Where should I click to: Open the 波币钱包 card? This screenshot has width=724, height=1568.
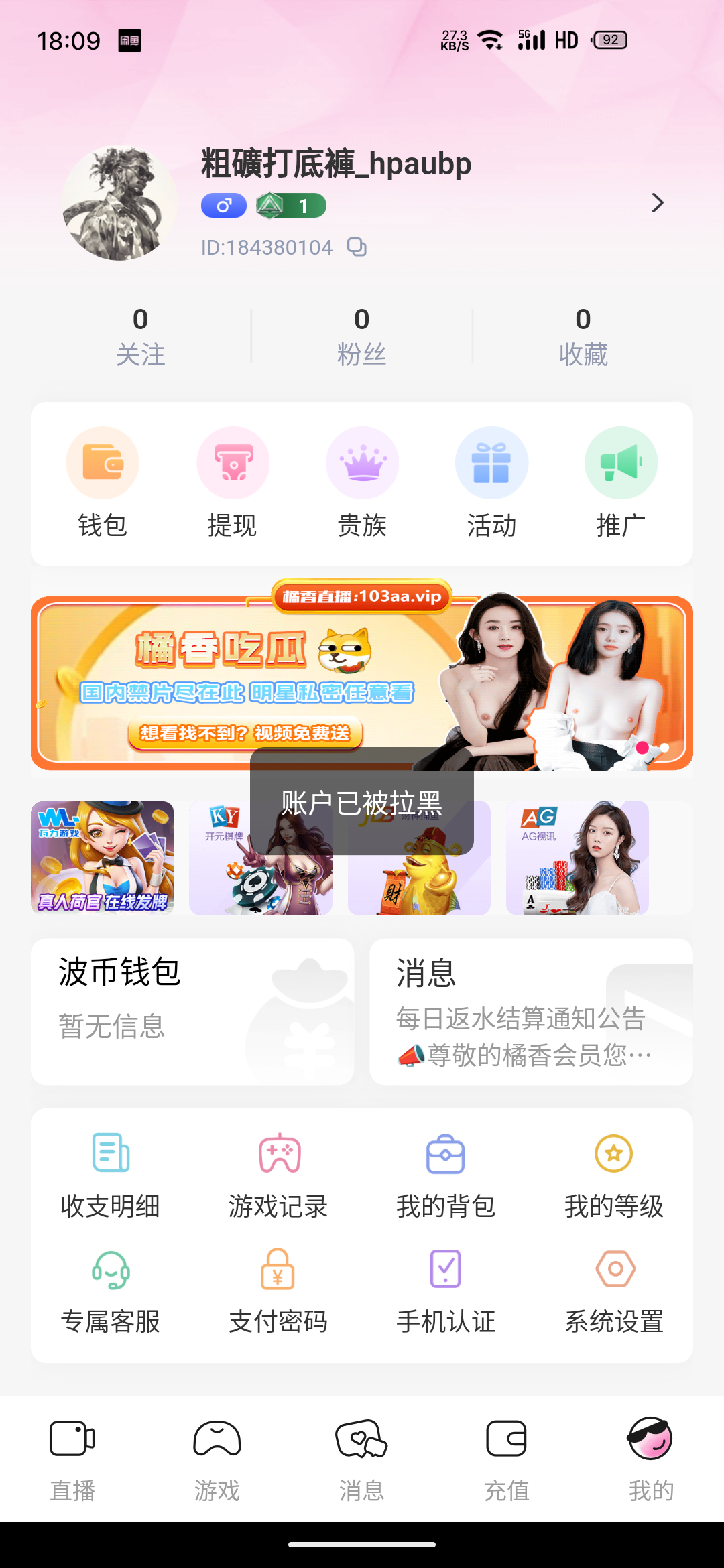(192, 1010)
